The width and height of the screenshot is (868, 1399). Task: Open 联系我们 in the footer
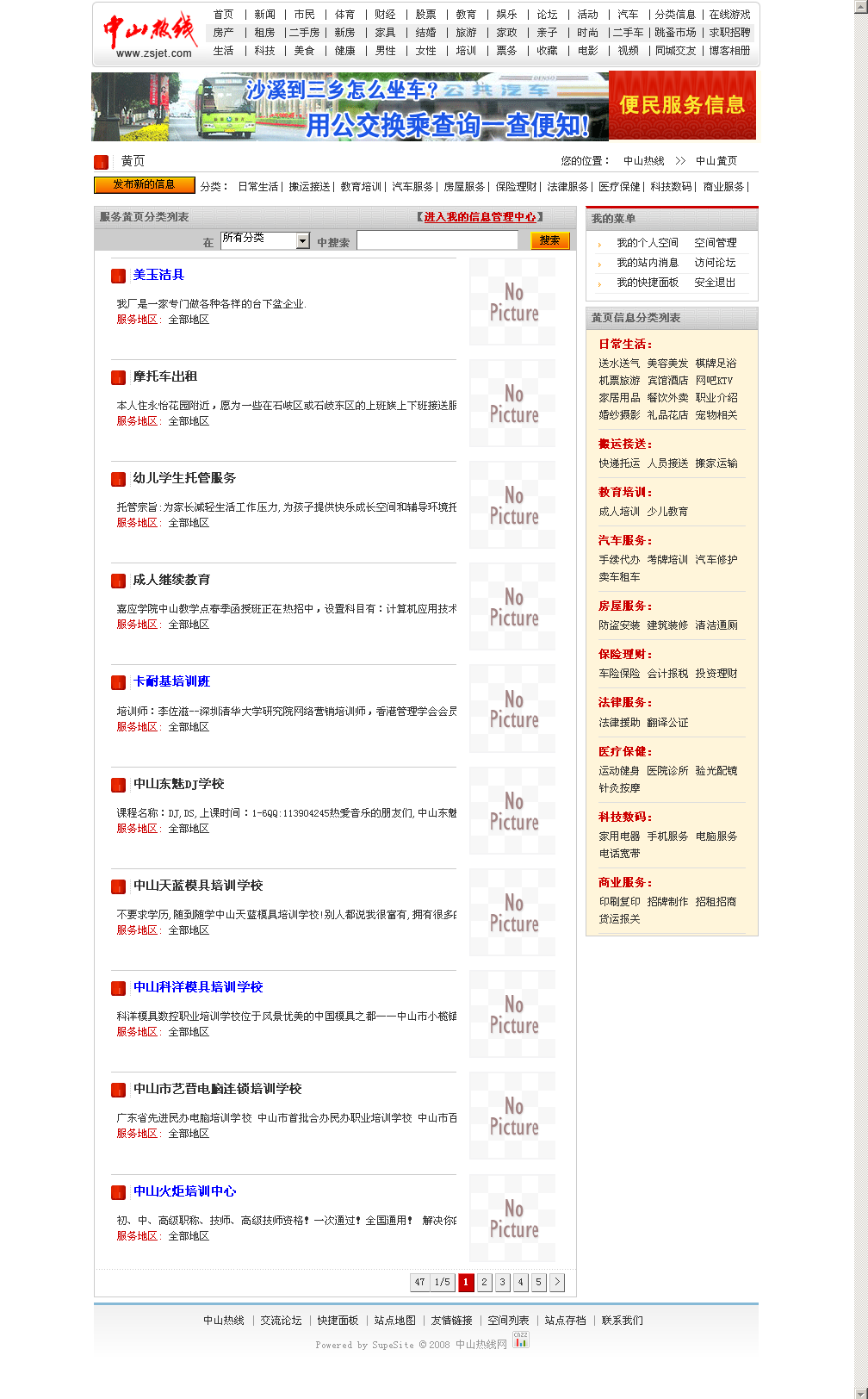622,1321
